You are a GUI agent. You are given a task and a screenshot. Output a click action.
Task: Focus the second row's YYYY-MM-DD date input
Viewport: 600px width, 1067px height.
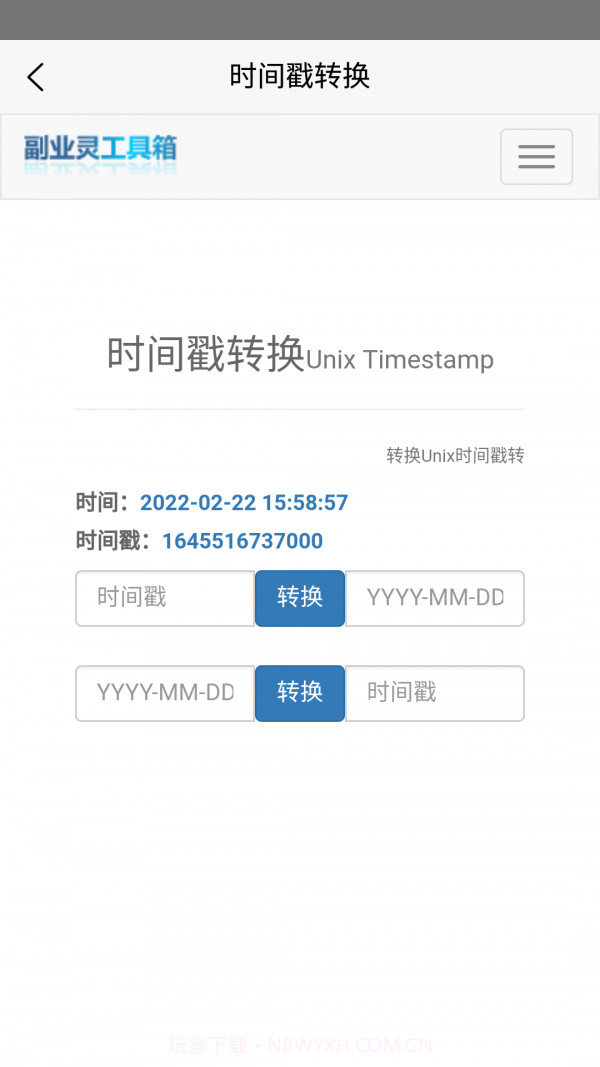pyautogui.click(x=165, y=693)
